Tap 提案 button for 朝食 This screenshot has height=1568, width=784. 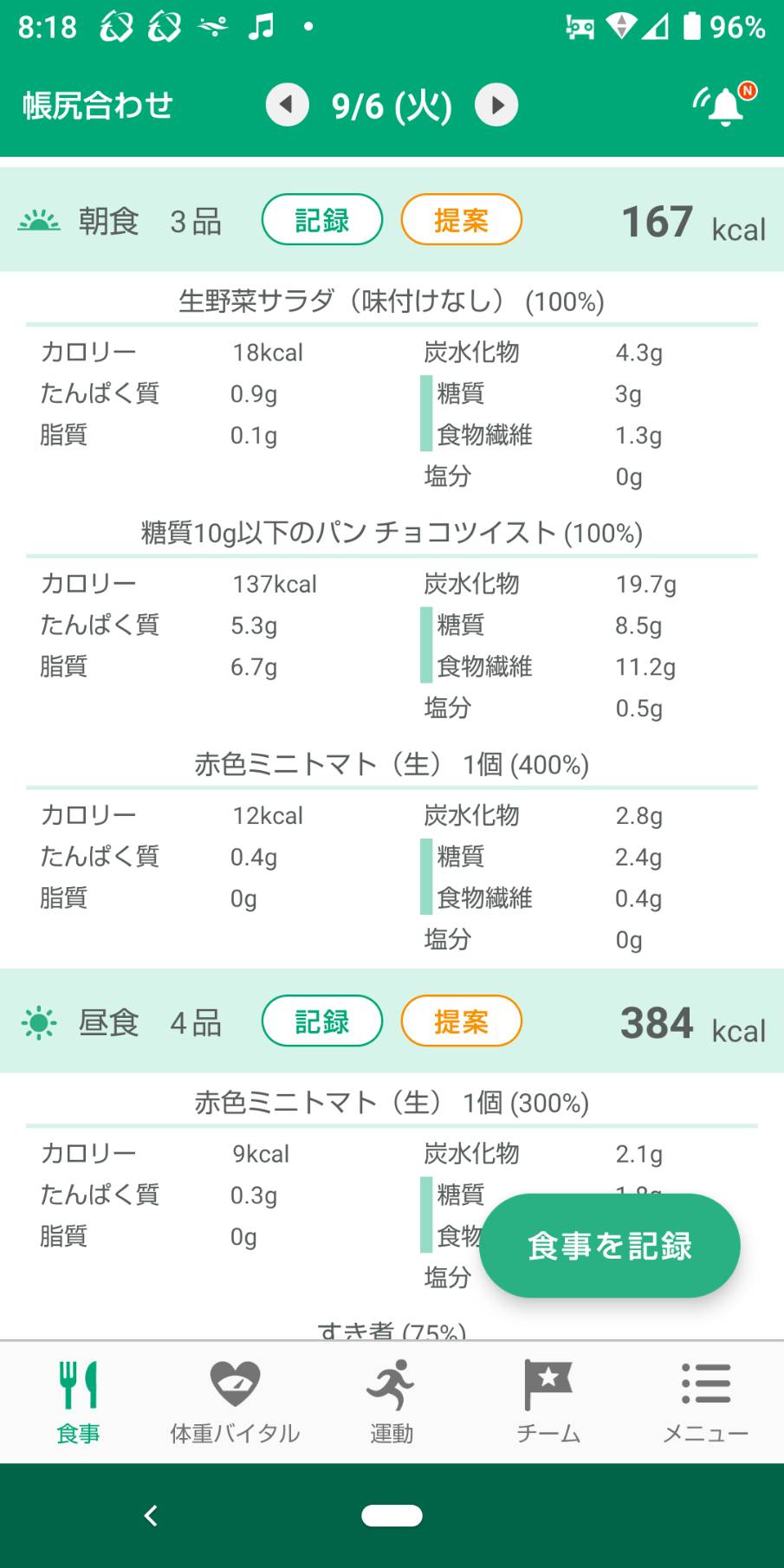click(x=461, y=220)
